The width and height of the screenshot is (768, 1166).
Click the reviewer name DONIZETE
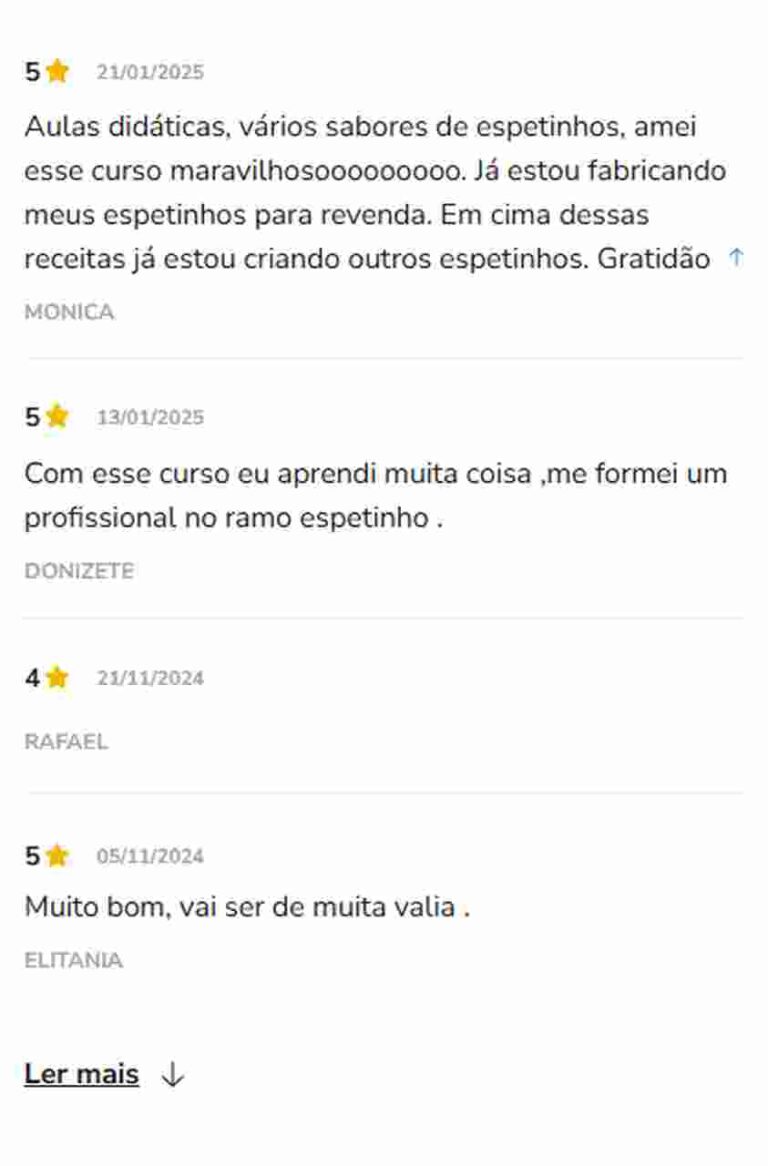click(x=80, y=570)
